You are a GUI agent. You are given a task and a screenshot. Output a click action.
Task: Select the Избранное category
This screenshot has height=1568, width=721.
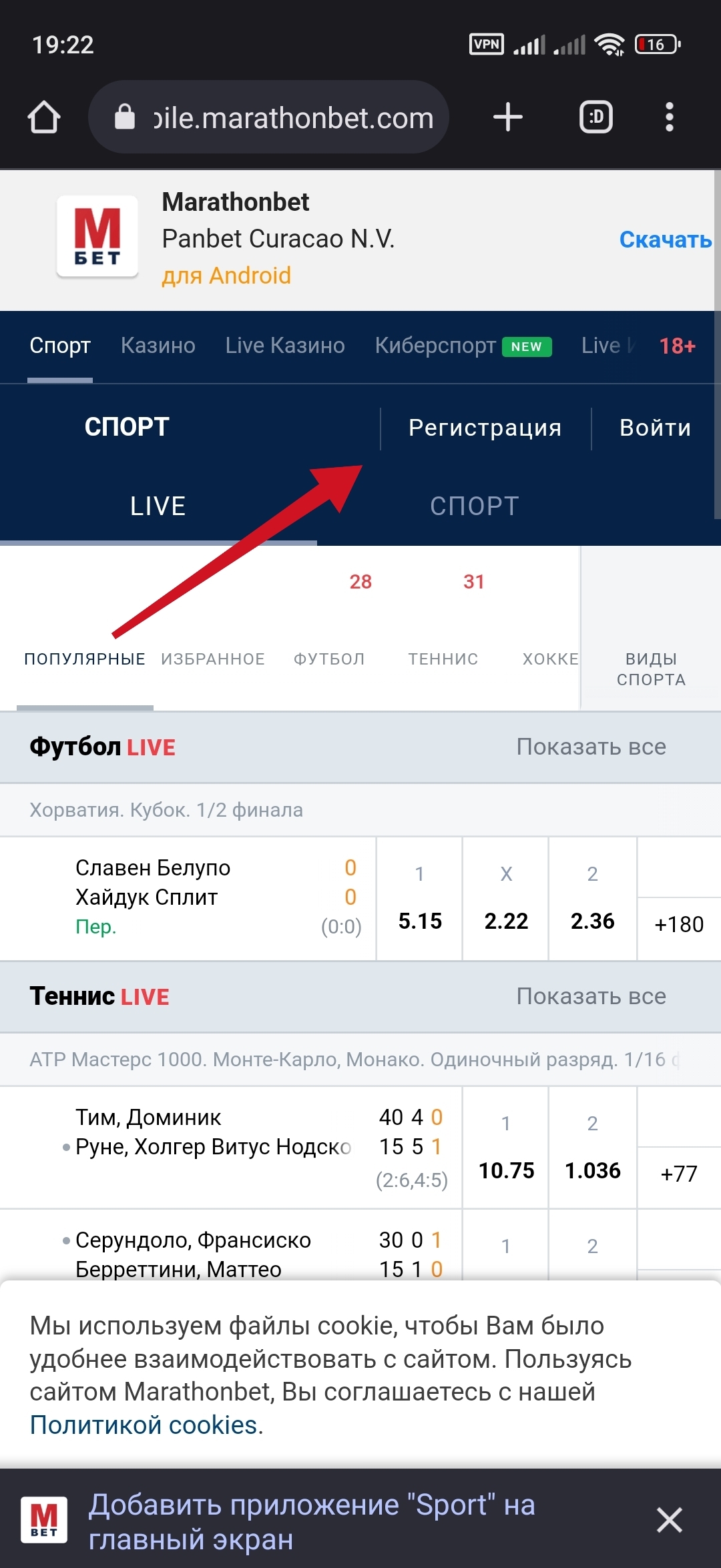[x=213, y=658]
